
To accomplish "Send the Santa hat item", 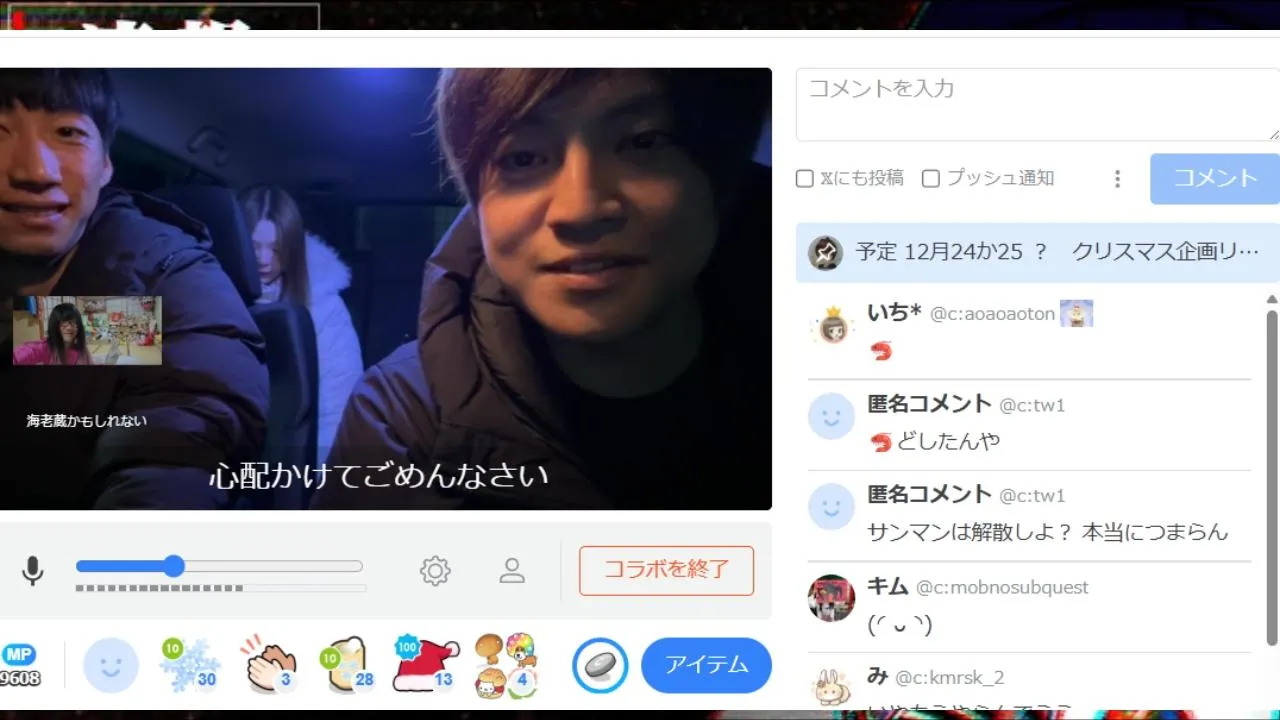I will [x=425, y=665].
